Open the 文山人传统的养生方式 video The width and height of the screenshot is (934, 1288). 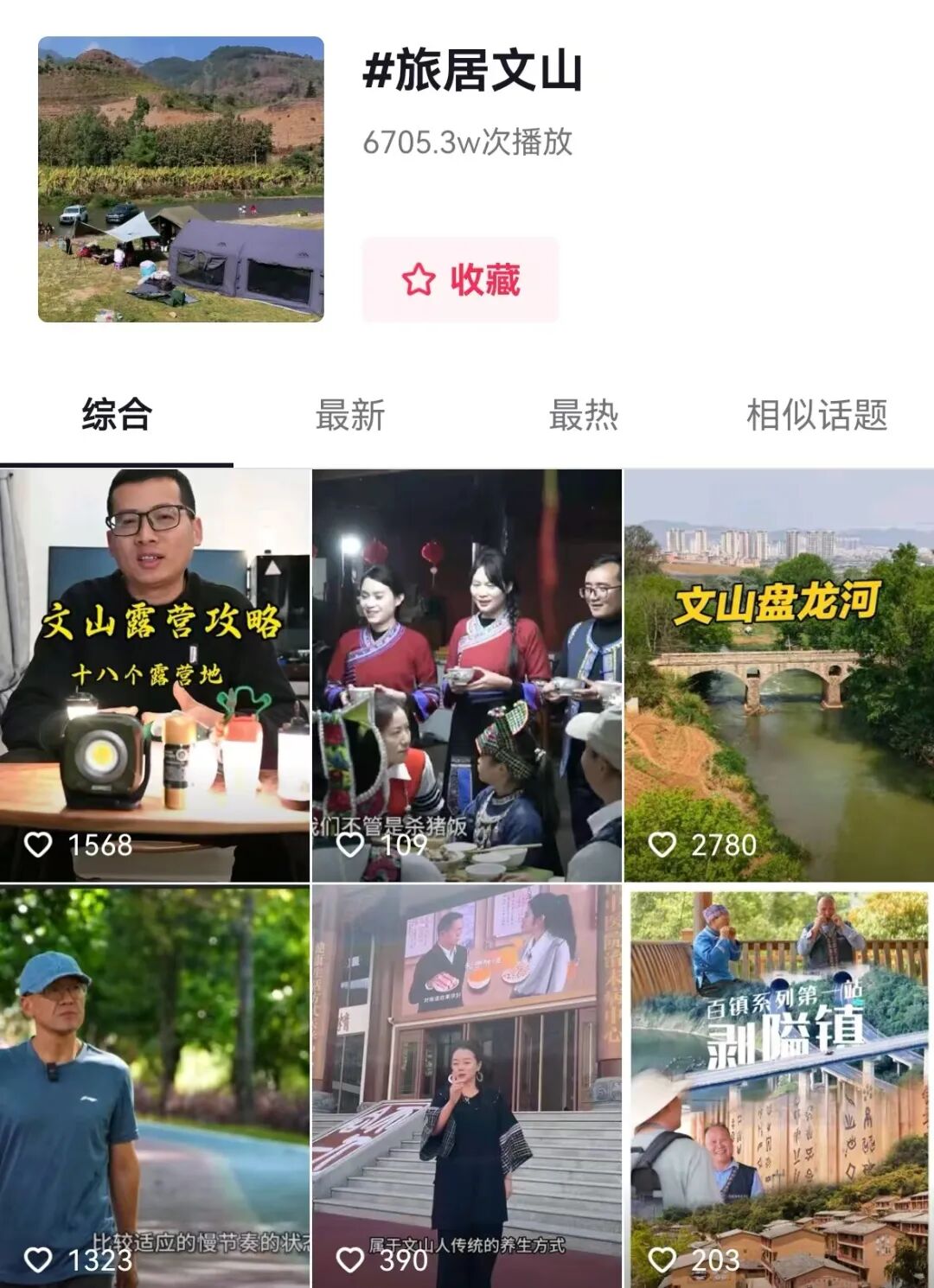(467, 1085)
